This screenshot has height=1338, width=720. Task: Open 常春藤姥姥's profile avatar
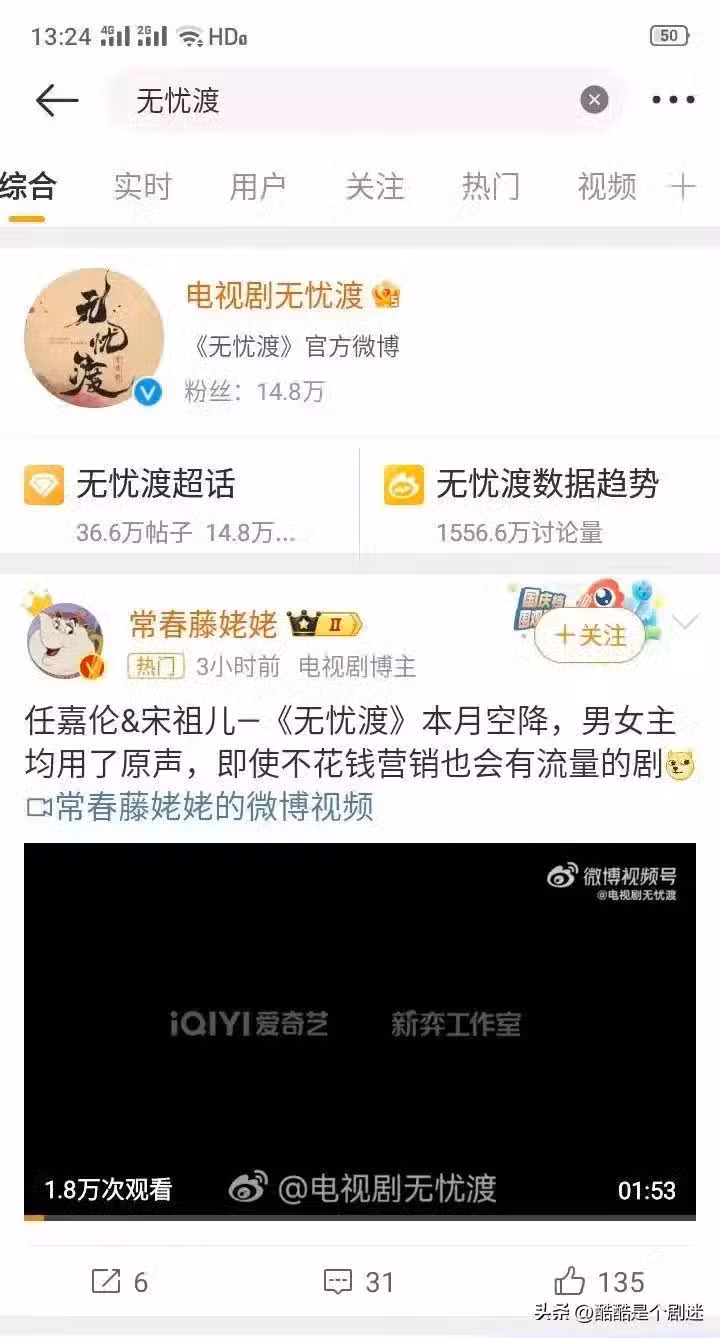coord(65,641)
